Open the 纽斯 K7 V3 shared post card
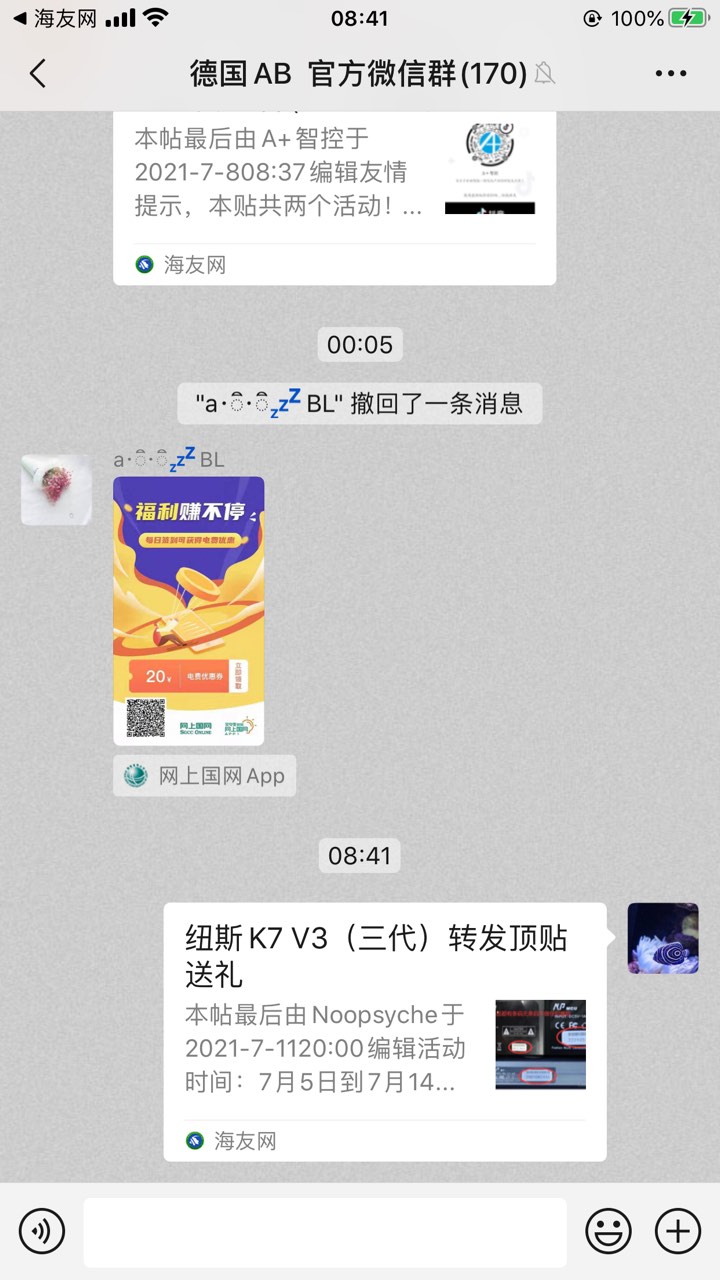The image size is (720, 1280). [x=384, y=1030]
